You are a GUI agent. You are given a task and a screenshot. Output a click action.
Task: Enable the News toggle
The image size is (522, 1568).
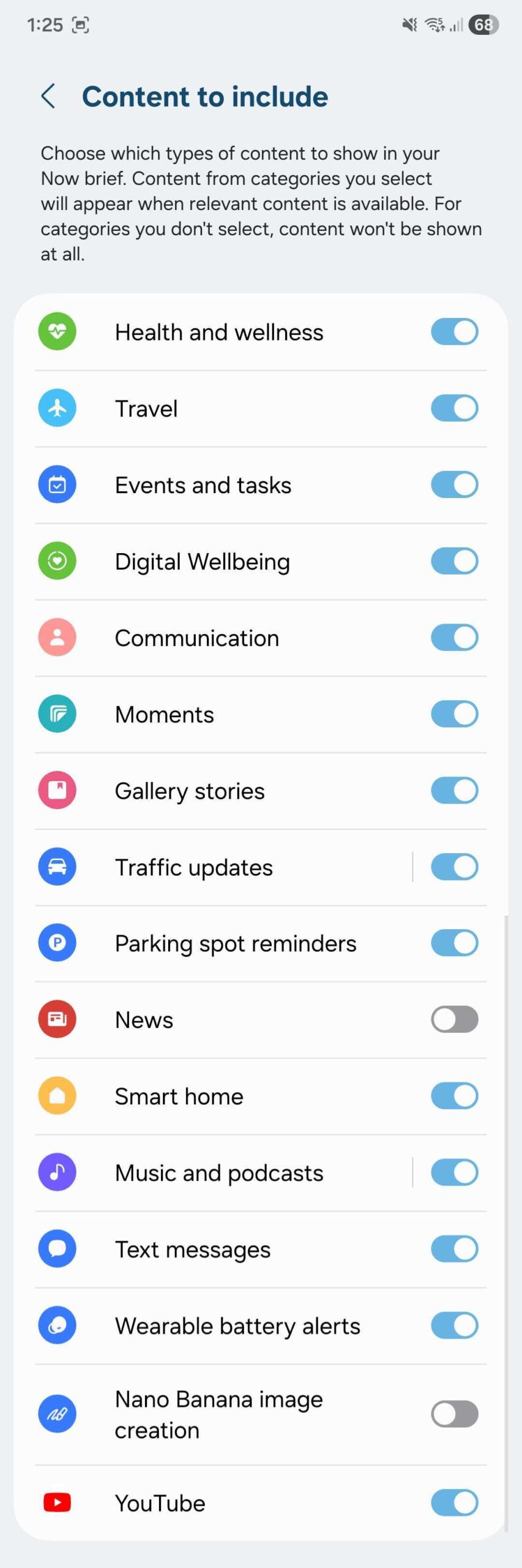454,1020
